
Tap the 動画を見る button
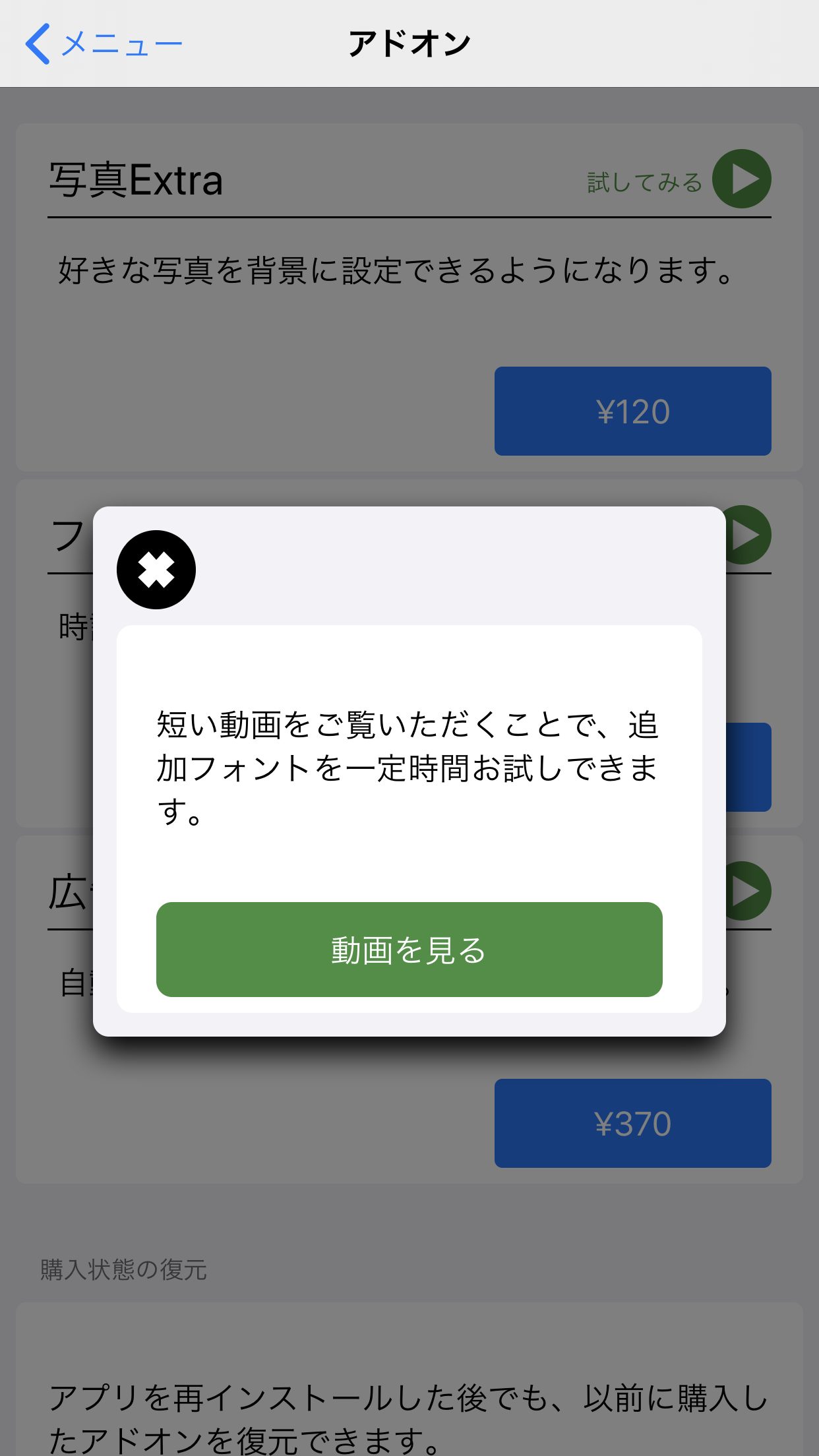409,950
